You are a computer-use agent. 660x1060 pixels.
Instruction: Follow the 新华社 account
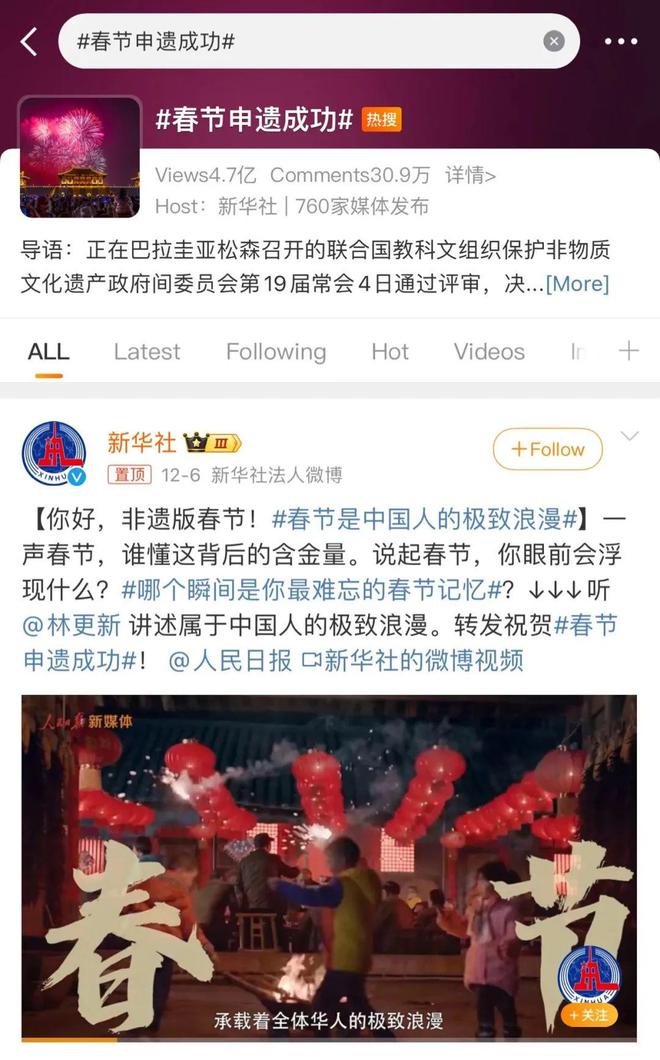pos(547,450)
